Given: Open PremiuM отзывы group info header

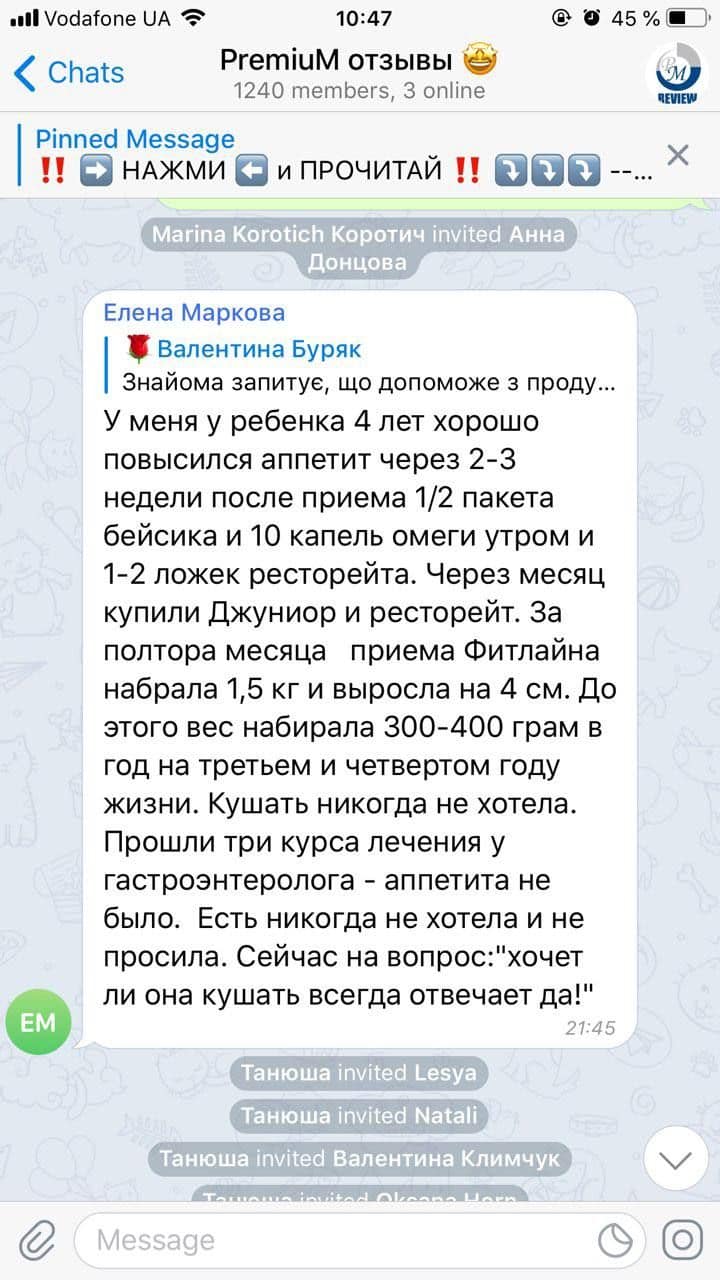Looking at the screenshot, I should (358, 73).
